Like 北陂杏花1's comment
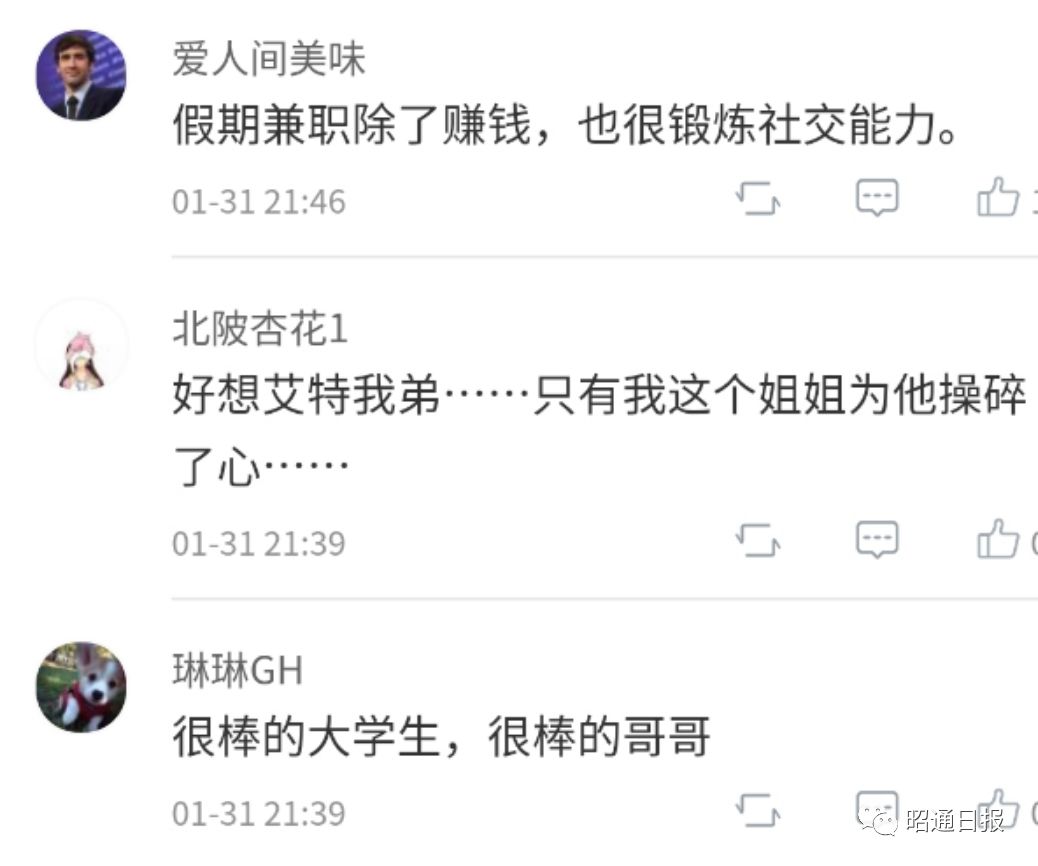The width and height of the screenshot is (1038, 866). (998, 540)
